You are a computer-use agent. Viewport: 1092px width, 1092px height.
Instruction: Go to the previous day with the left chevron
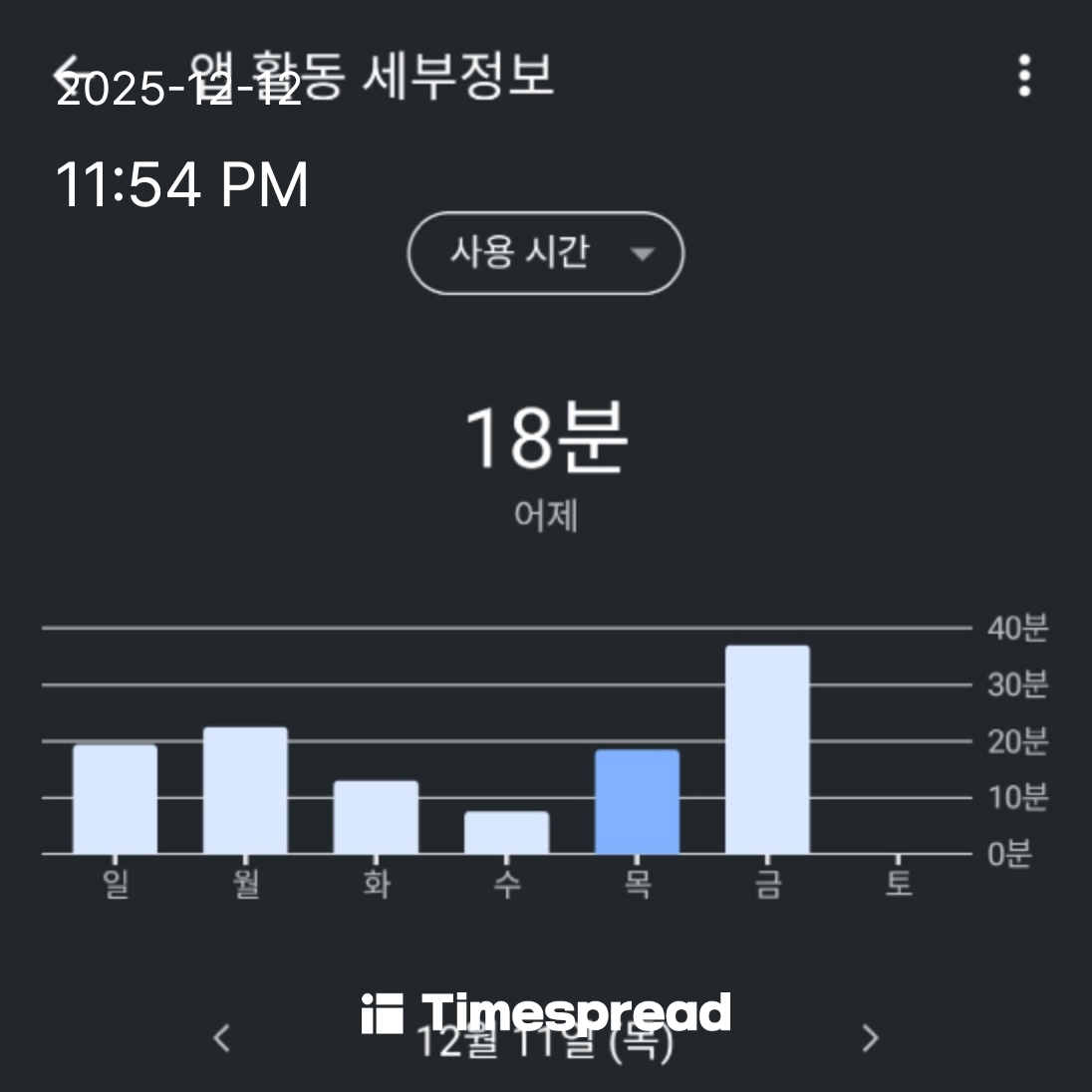click(x=222, y=1037)
